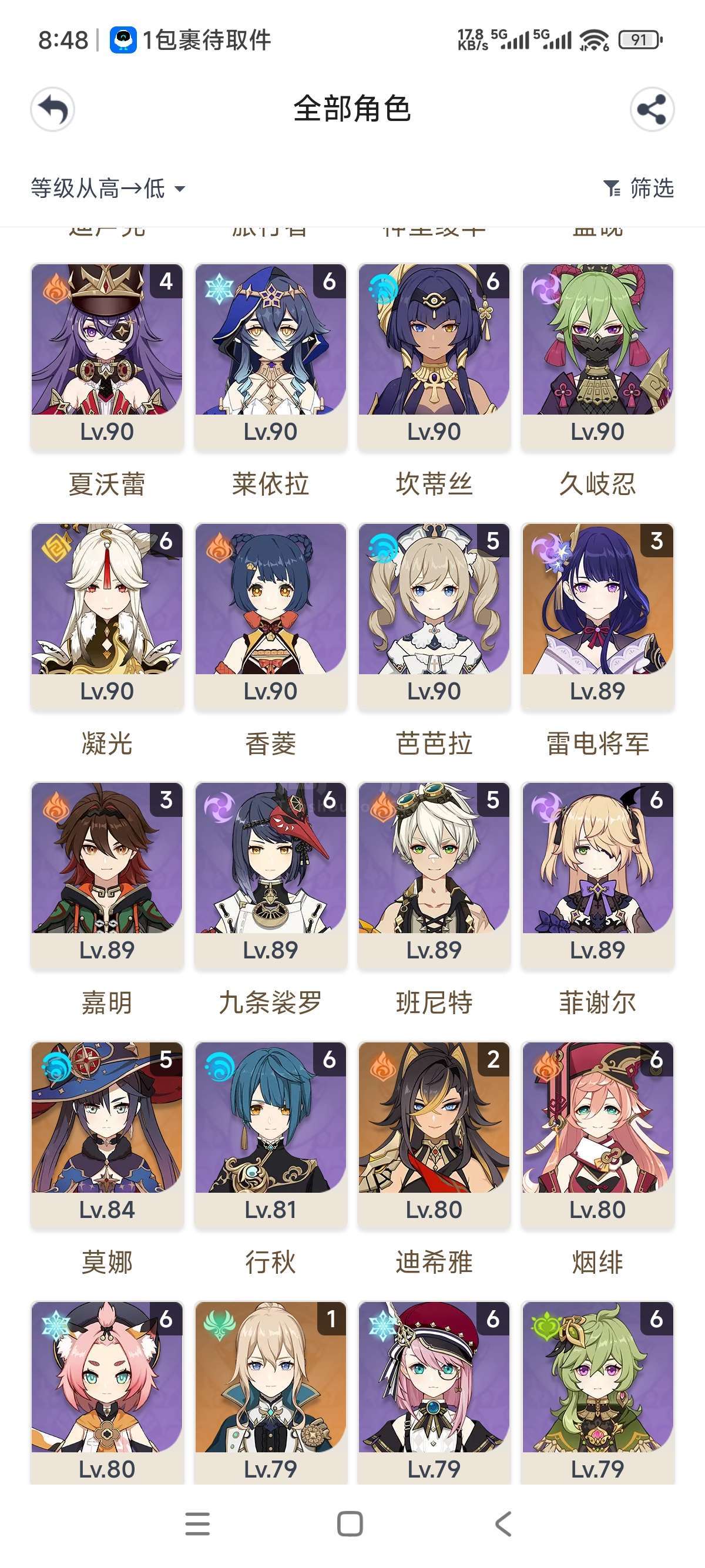The height and width of the screenshot is (1568, 705).
Task: Open the 等级从高→低 sort dropdown
Action: coord(108,189)
